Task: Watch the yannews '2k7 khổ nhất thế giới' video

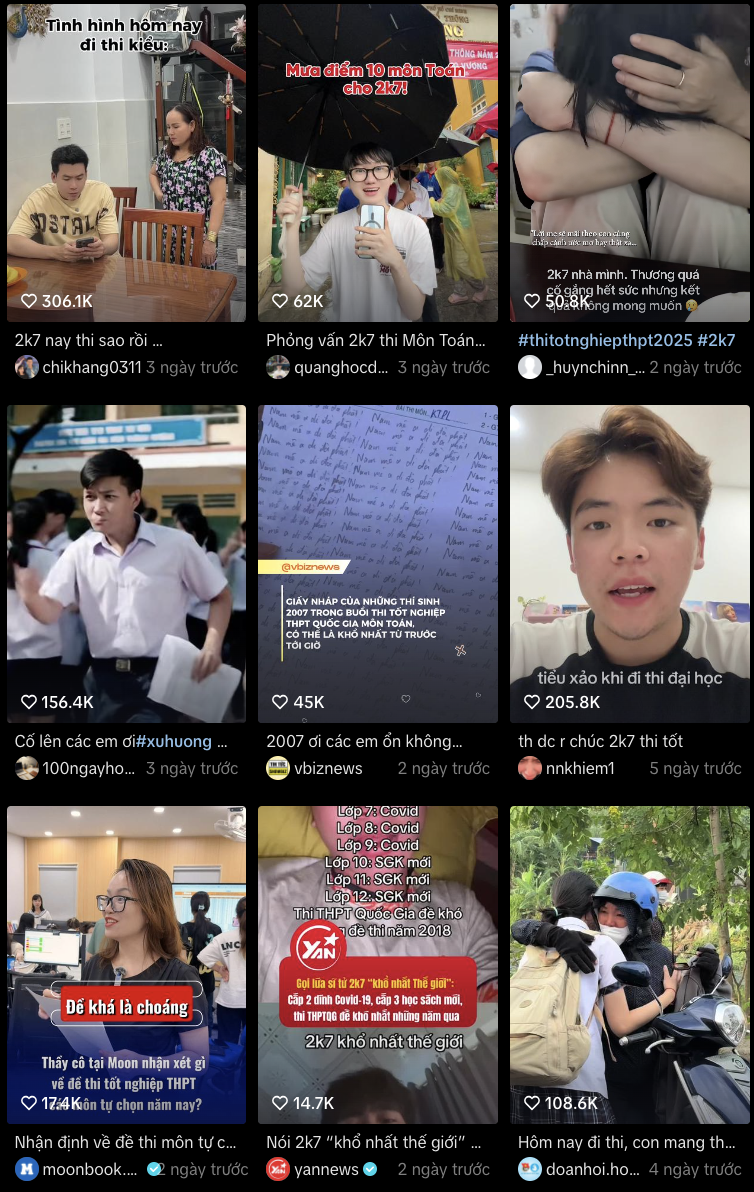Action: click(377, 964)
